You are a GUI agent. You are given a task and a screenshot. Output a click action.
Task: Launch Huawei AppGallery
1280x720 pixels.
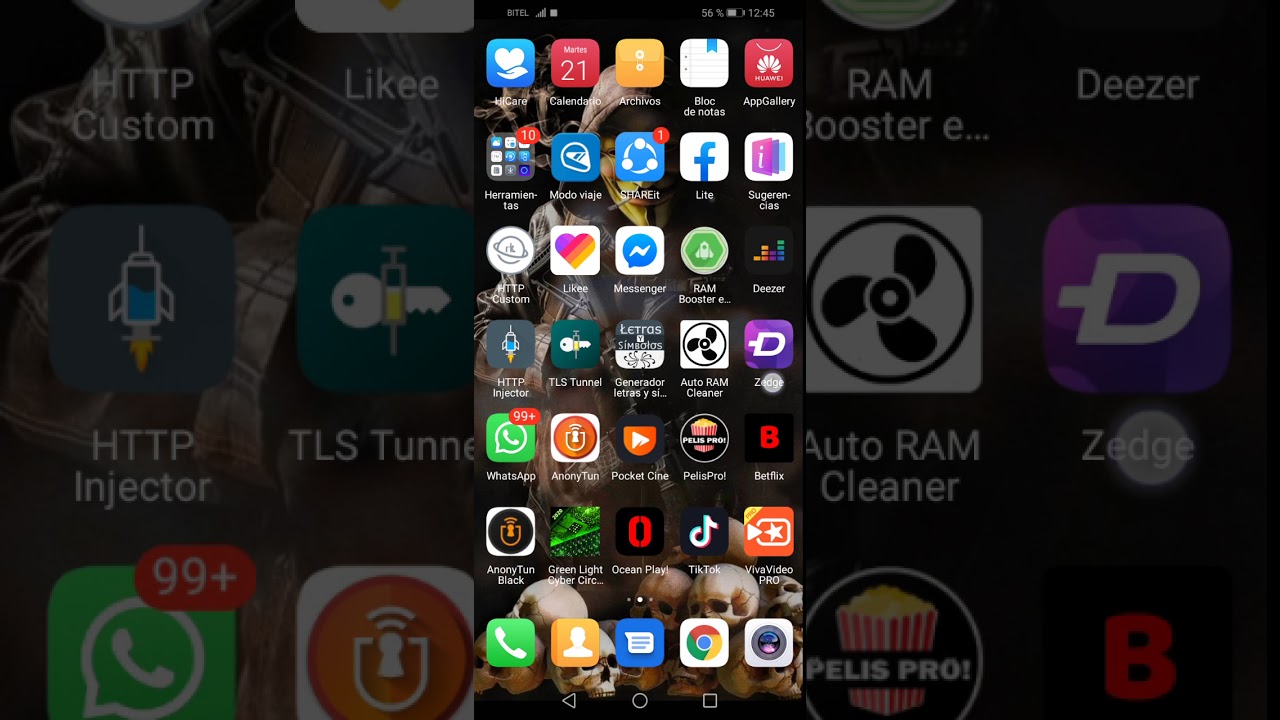tap(769, 64)
